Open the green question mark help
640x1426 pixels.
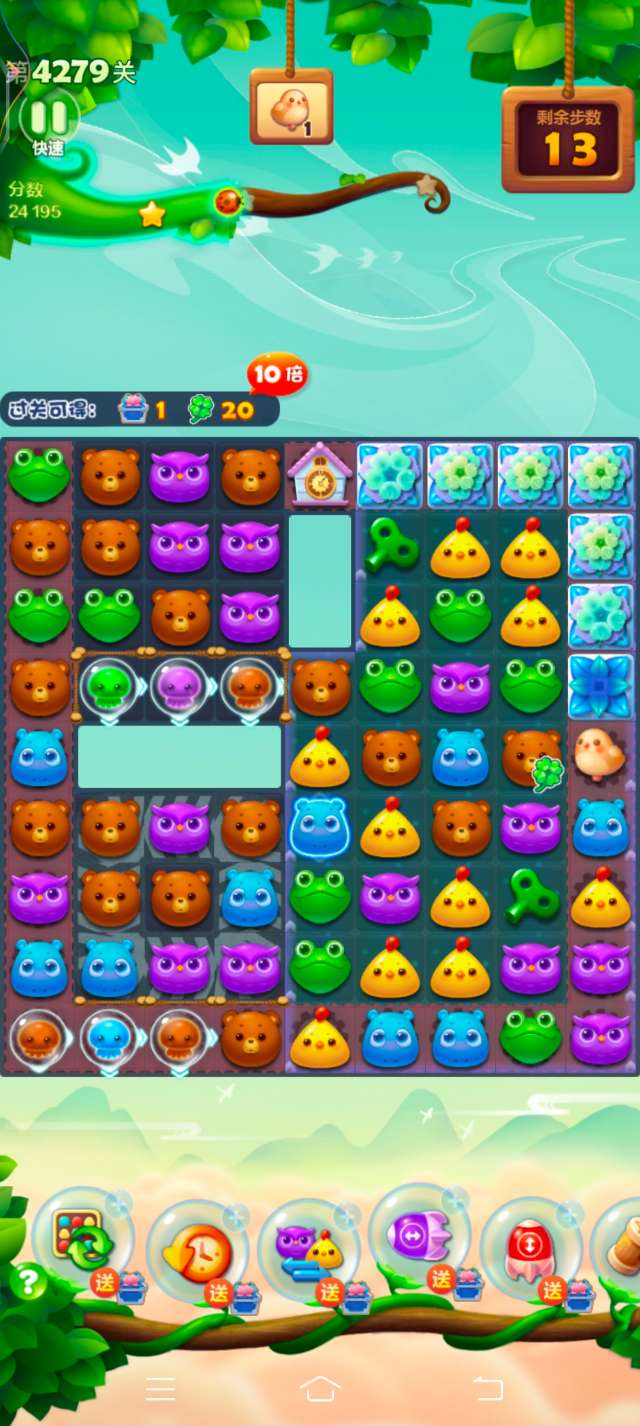[x=28, y=1281]
